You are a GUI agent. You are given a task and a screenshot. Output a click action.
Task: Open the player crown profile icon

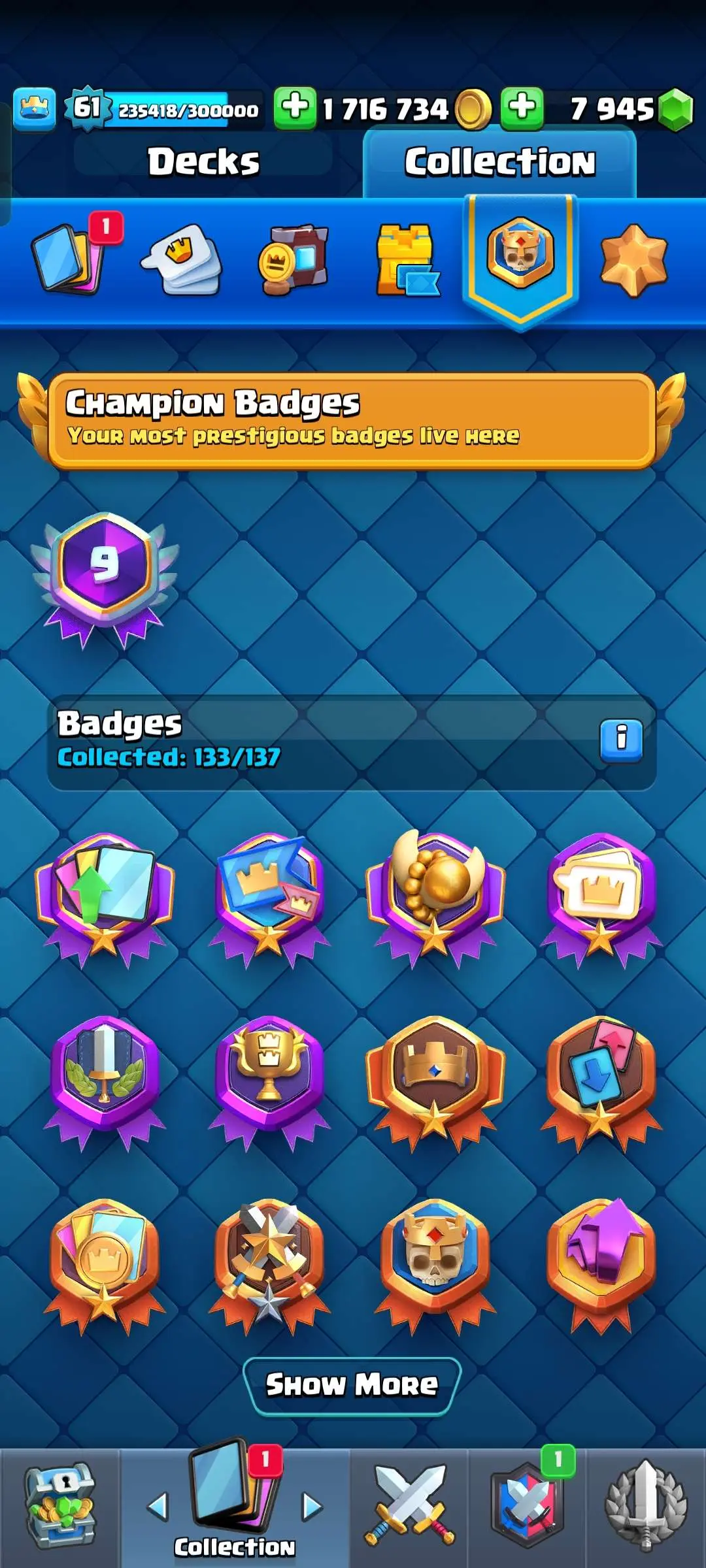point(34,108)
